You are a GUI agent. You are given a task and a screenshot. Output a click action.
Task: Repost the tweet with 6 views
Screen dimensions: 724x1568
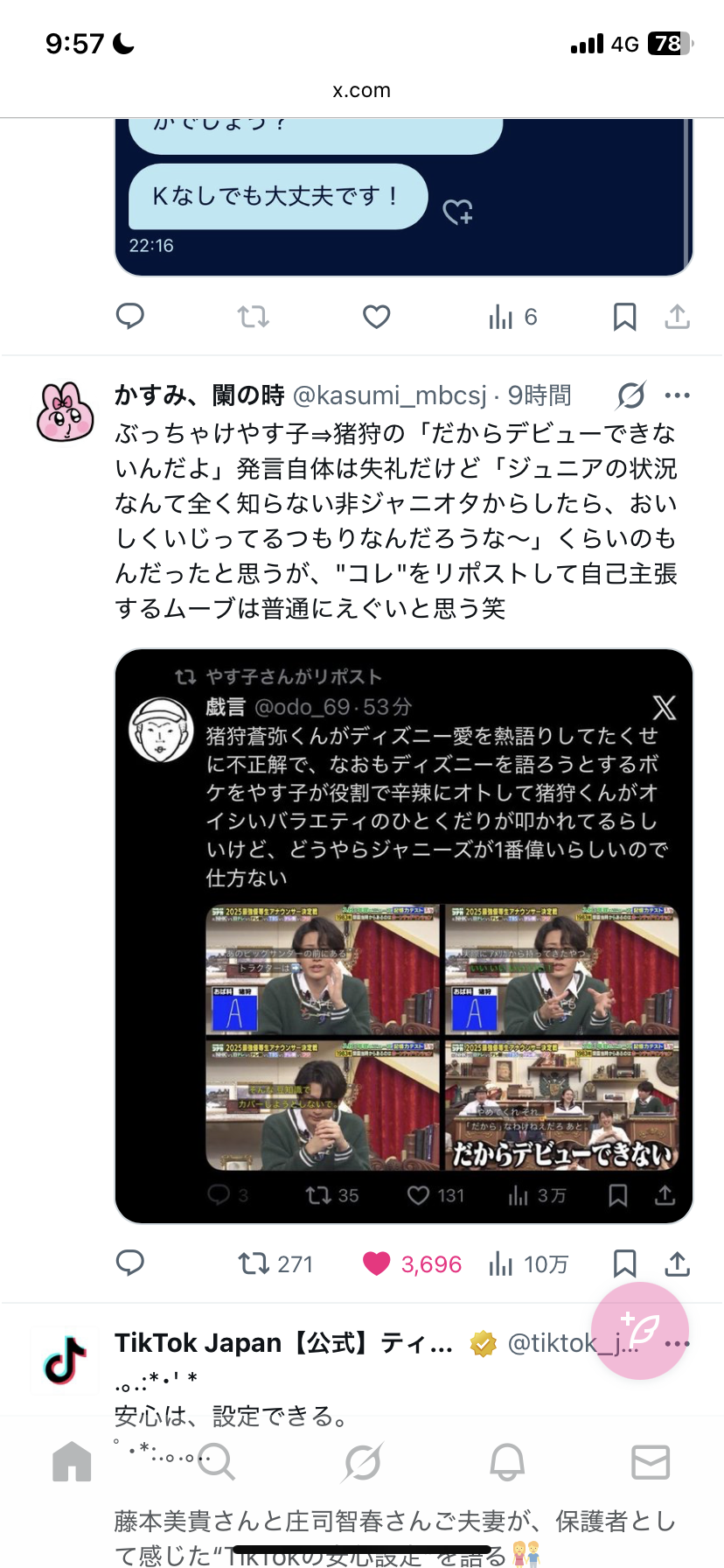254,316
